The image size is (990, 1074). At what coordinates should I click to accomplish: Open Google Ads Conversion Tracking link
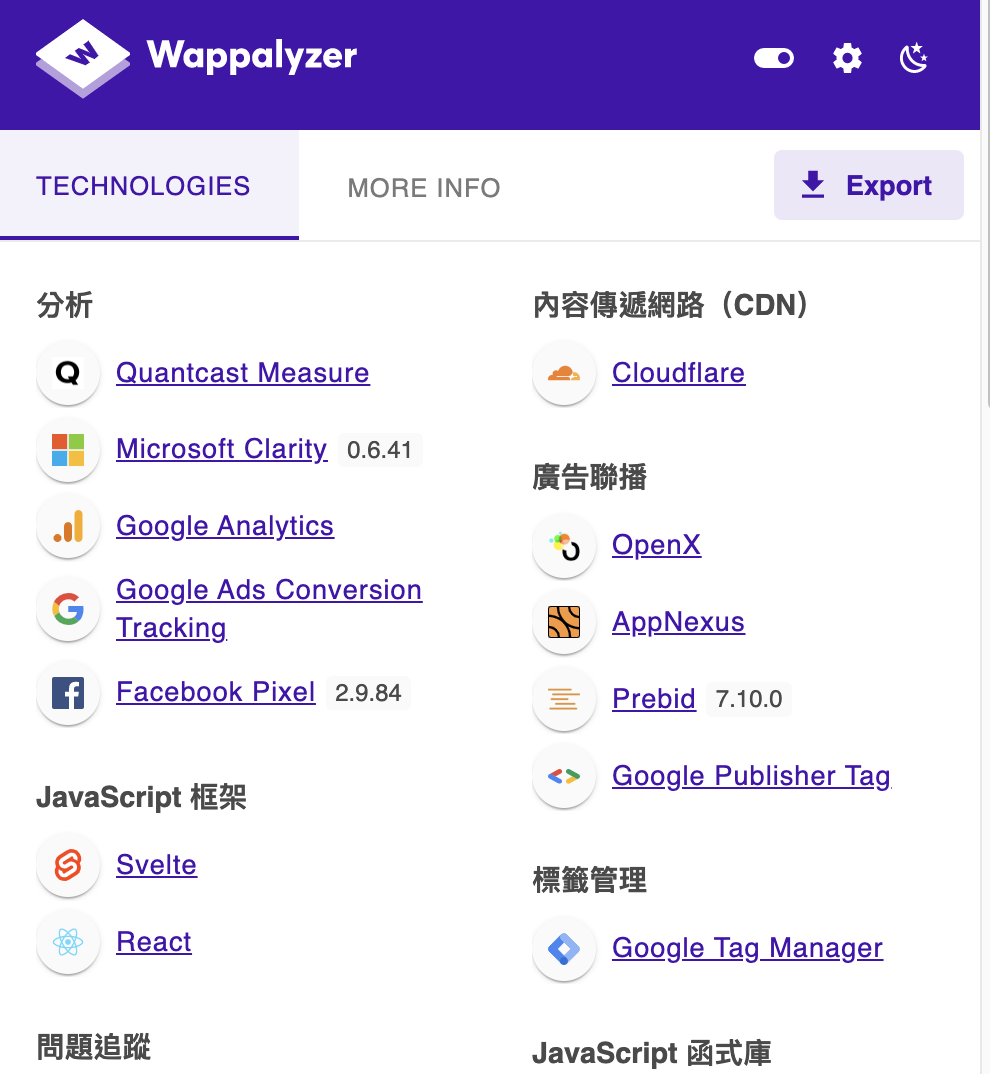tap(268, 591)
